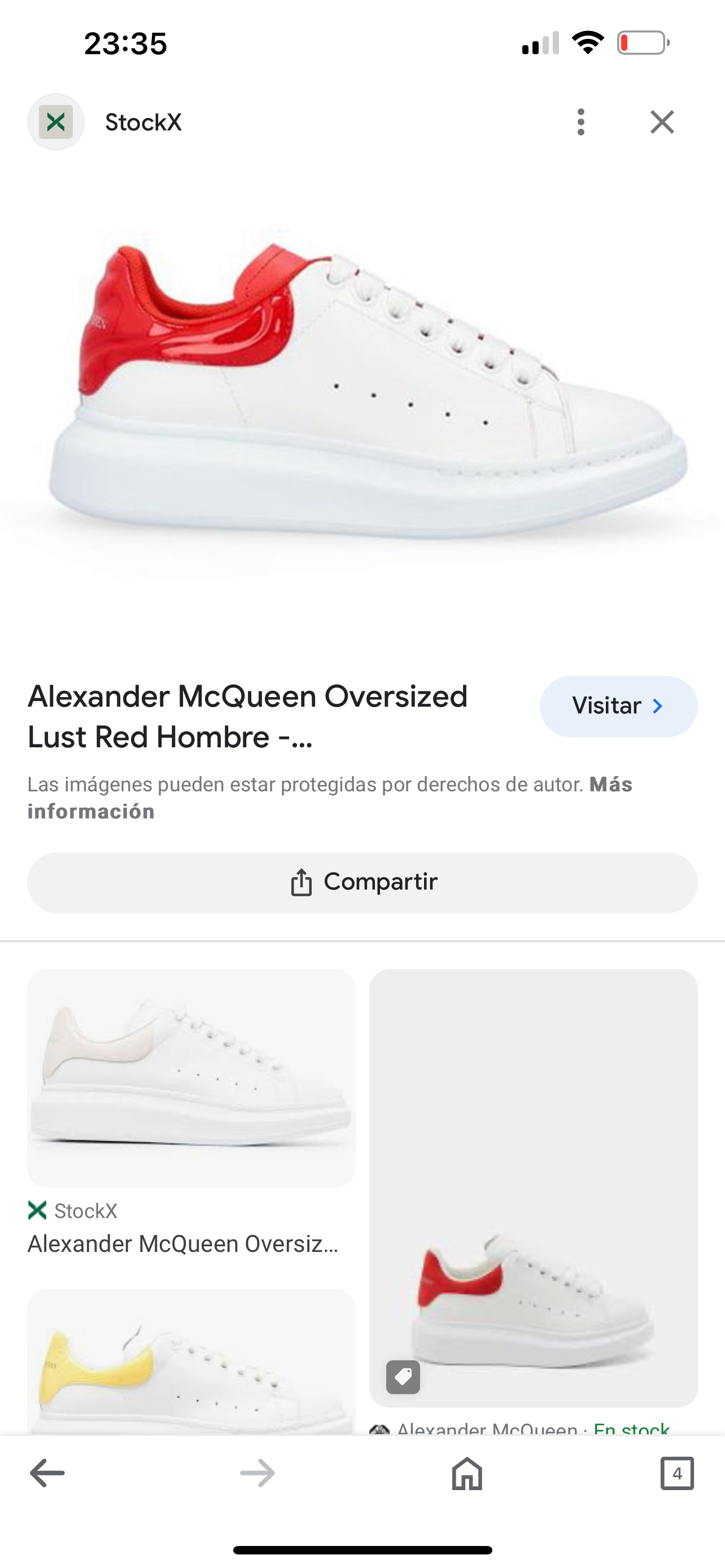Open the three-dot overflow menu
Screen dimensions: 725x1568
580,122
